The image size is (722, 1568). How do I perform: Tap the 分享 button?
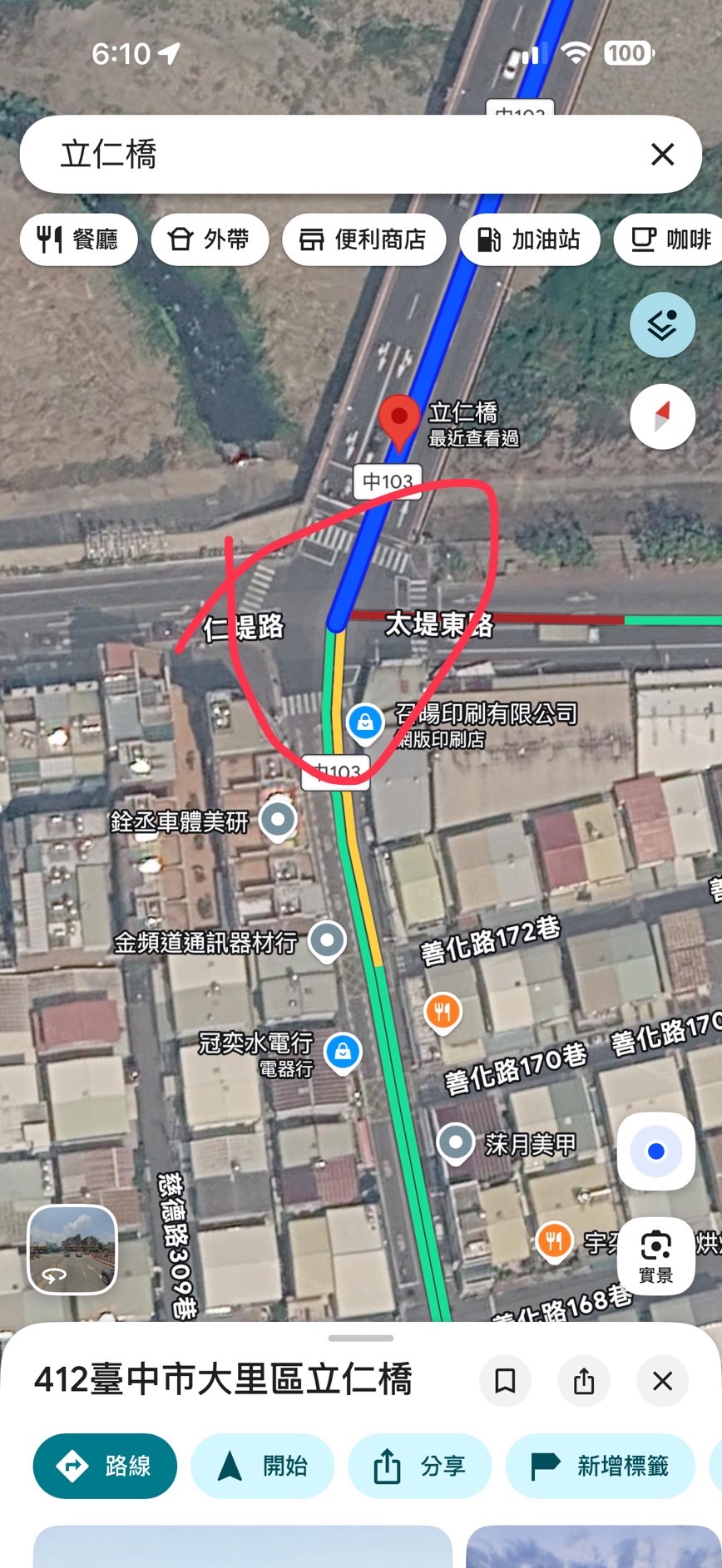pyautogui.click(x=419, y=1466)
